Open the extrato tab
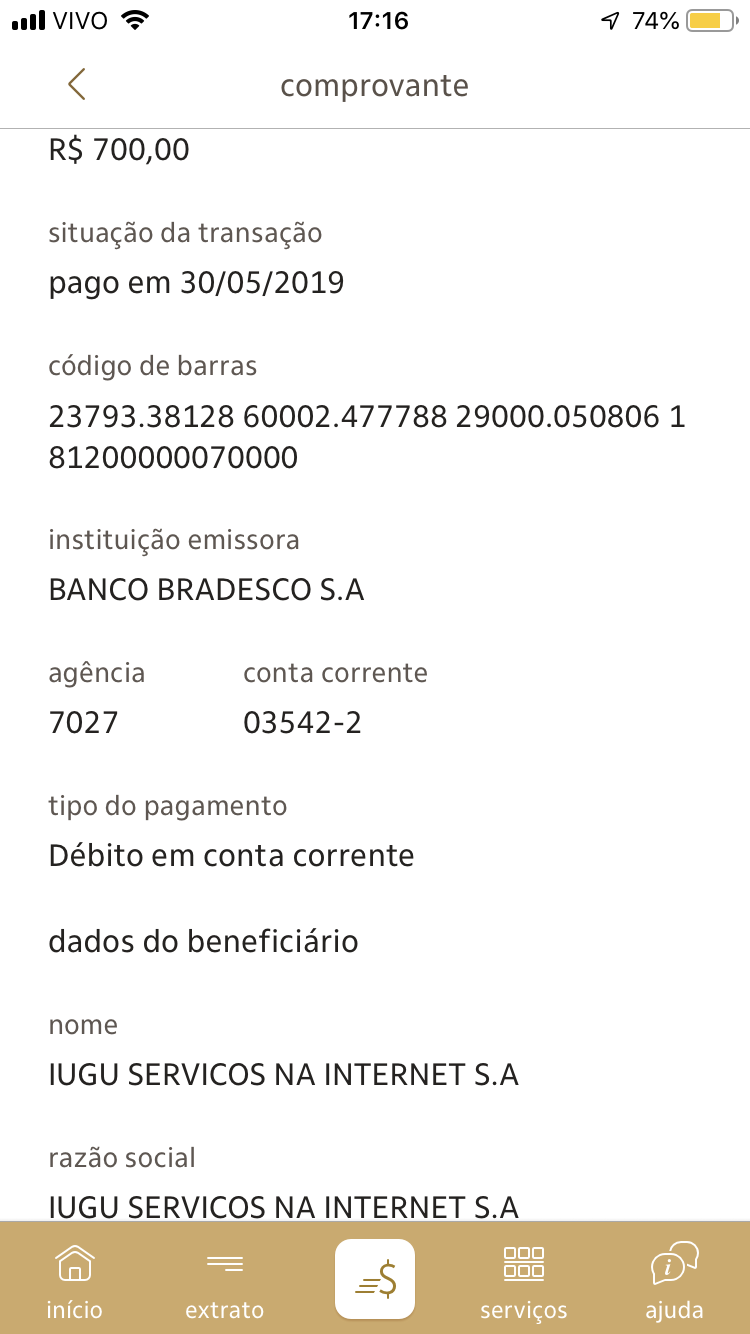This screenshot has height=1334, width=750. [225, 1280]
